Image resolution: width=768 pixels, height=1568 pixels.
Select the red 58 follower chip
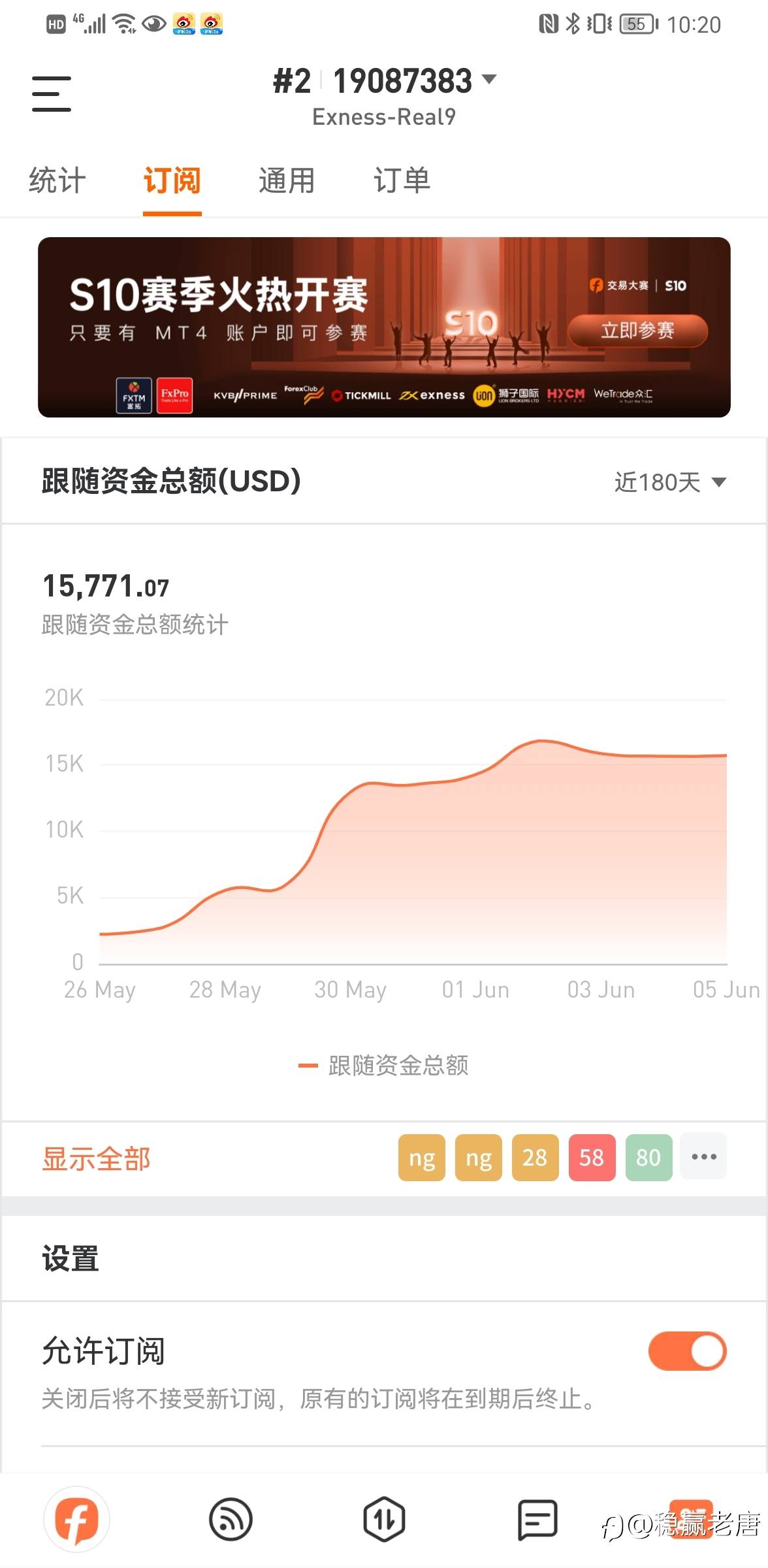pyautogui.click(x=592, y=1157)
